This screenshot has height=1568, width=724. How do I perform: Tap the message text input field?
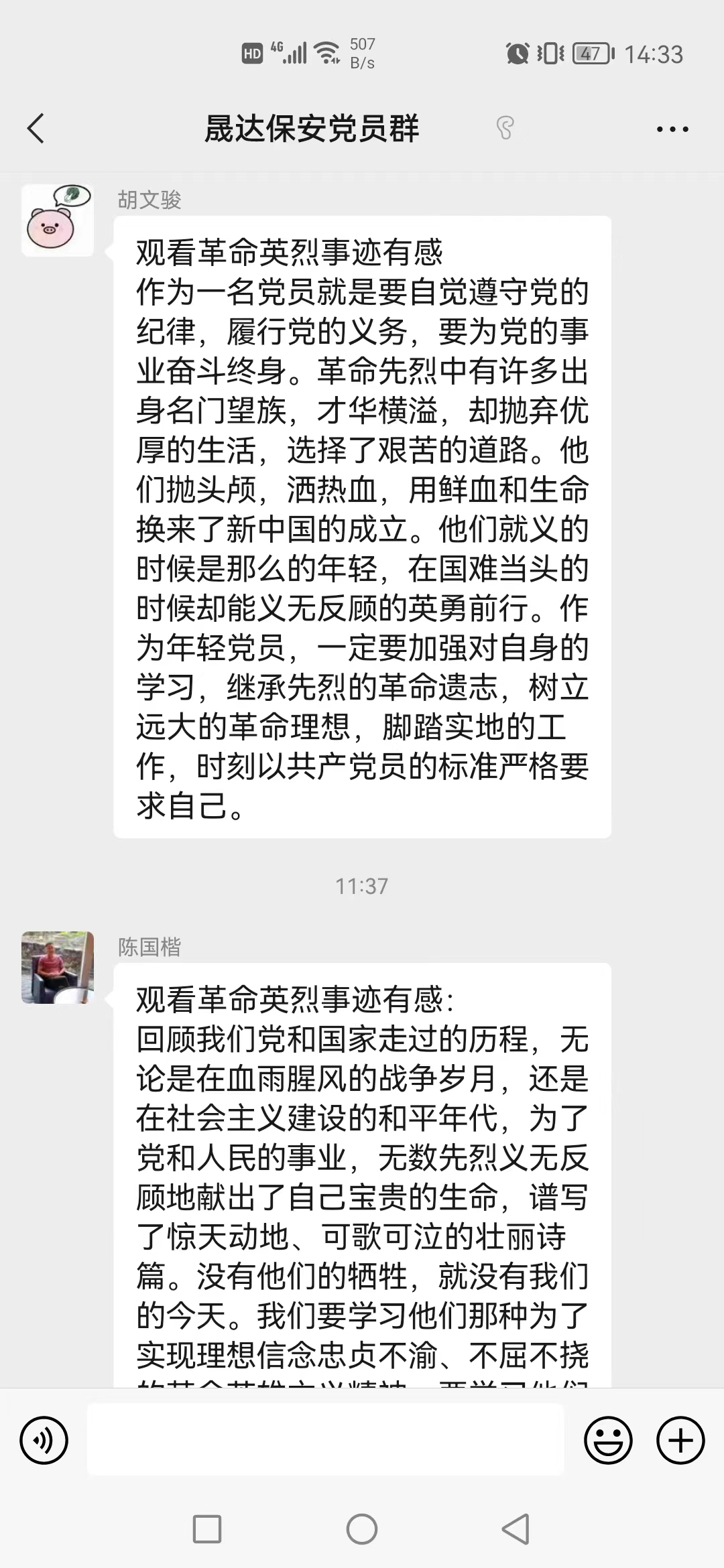tap(325, 1439)
